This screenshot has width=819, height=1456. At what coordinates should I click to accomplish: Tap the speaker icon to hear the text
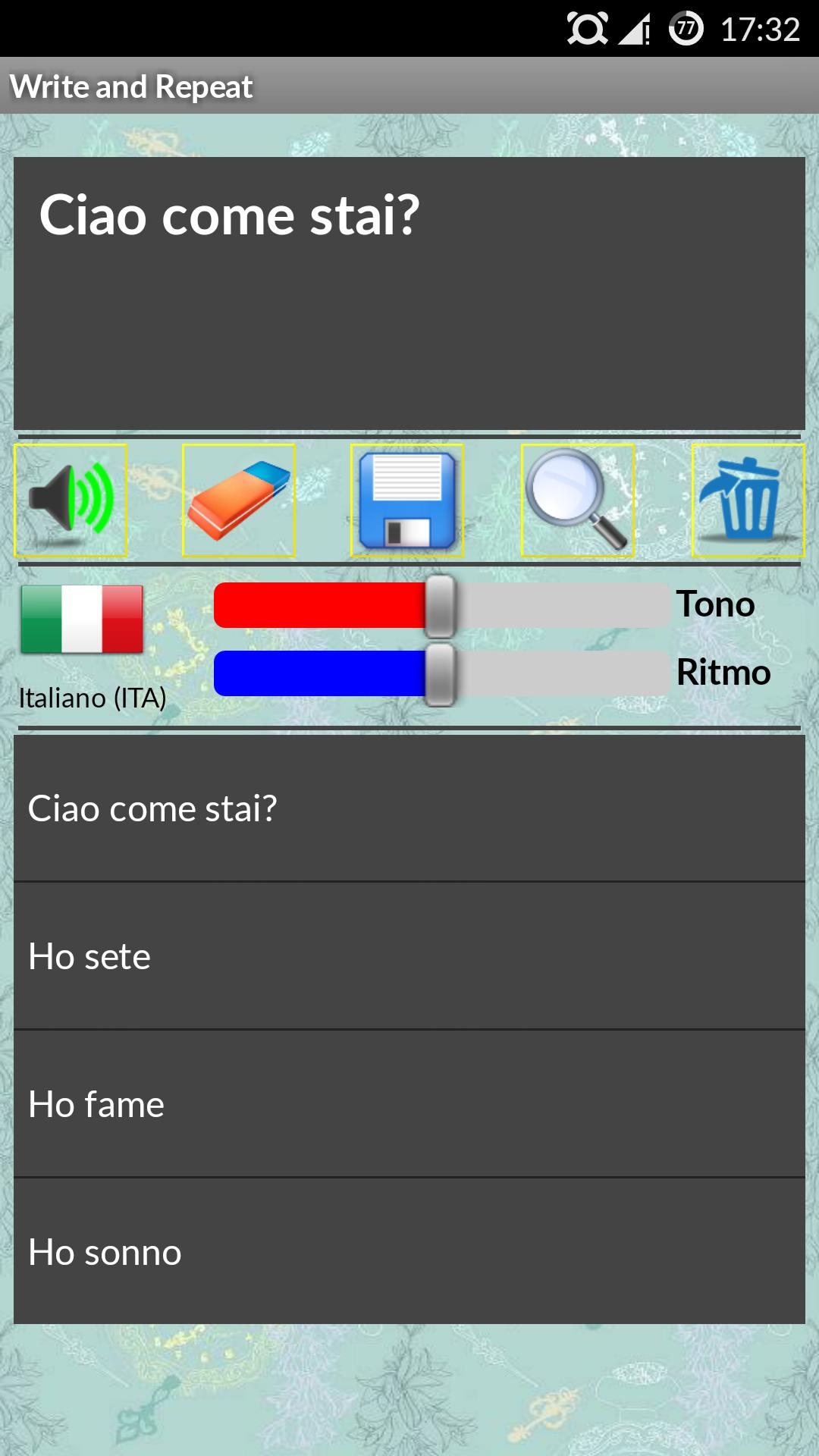[71, 500]
